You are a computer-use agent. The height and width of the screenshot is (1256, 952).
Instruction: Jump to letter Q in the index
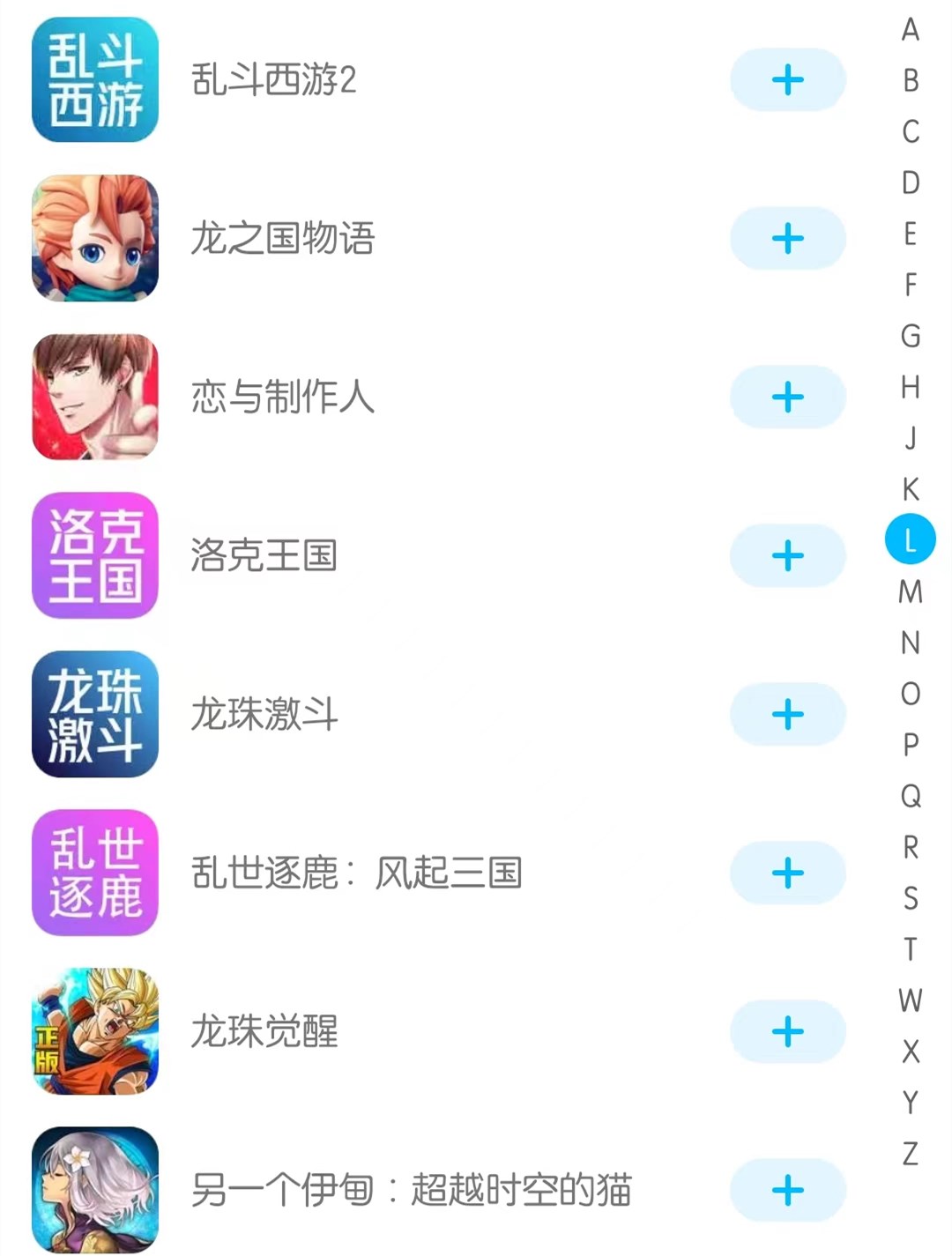[911, 796]
